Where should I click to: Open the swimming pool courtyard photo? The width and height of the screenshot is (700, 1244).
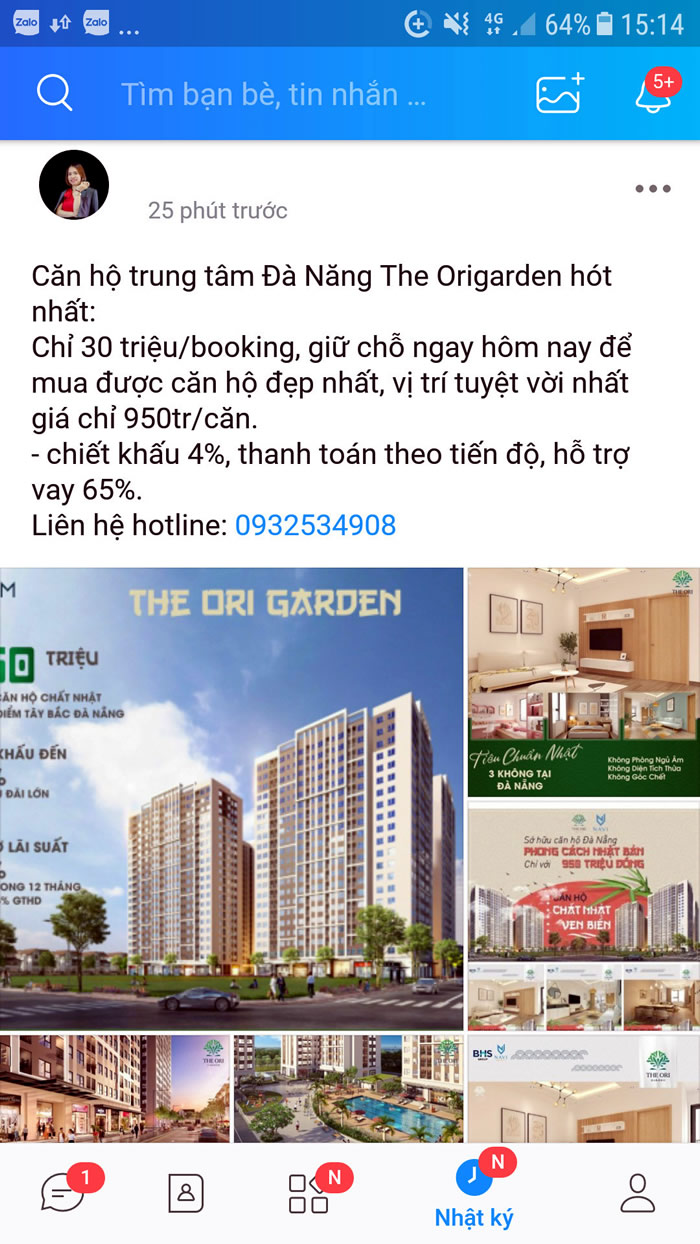(x=348, y=1089)
